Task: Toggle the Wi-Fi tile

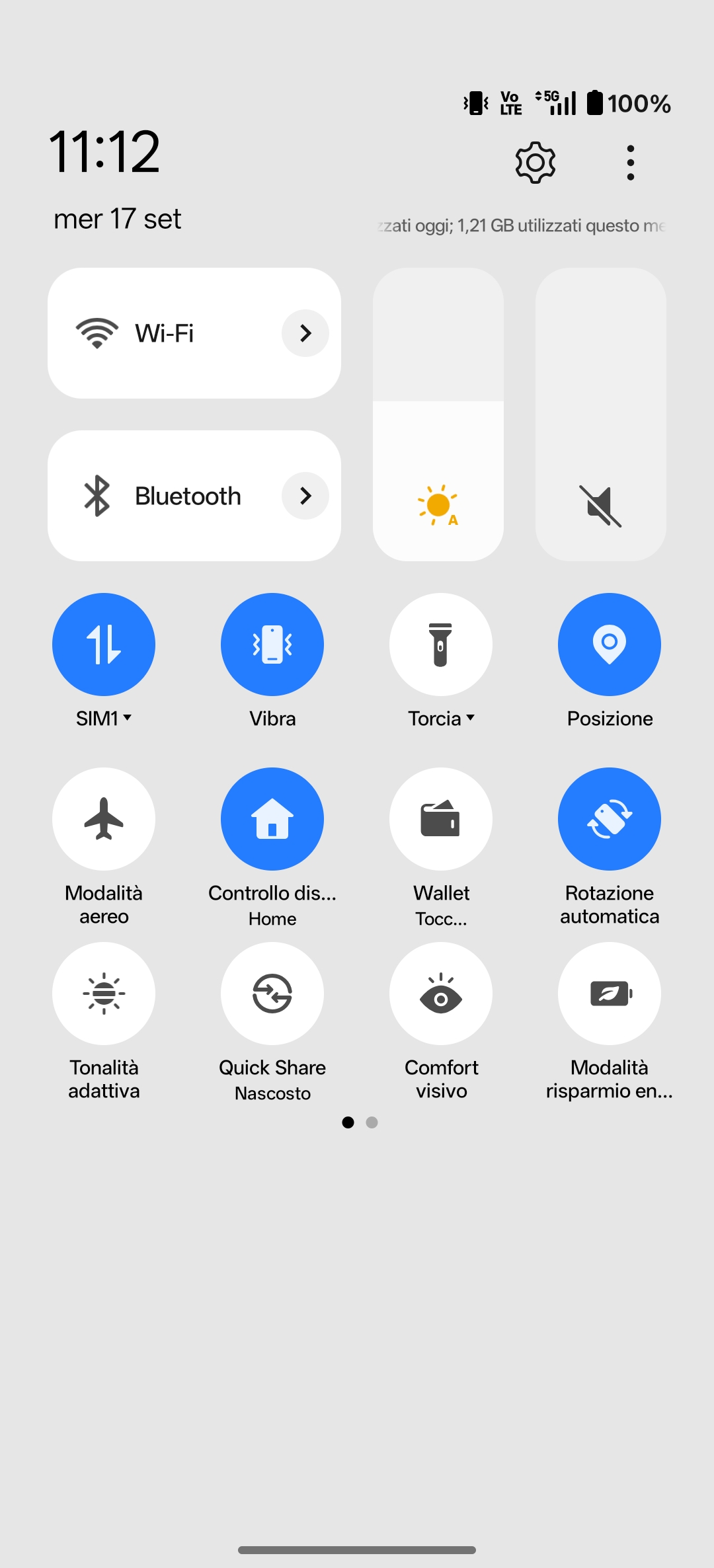Action: (x=165, y=333)
